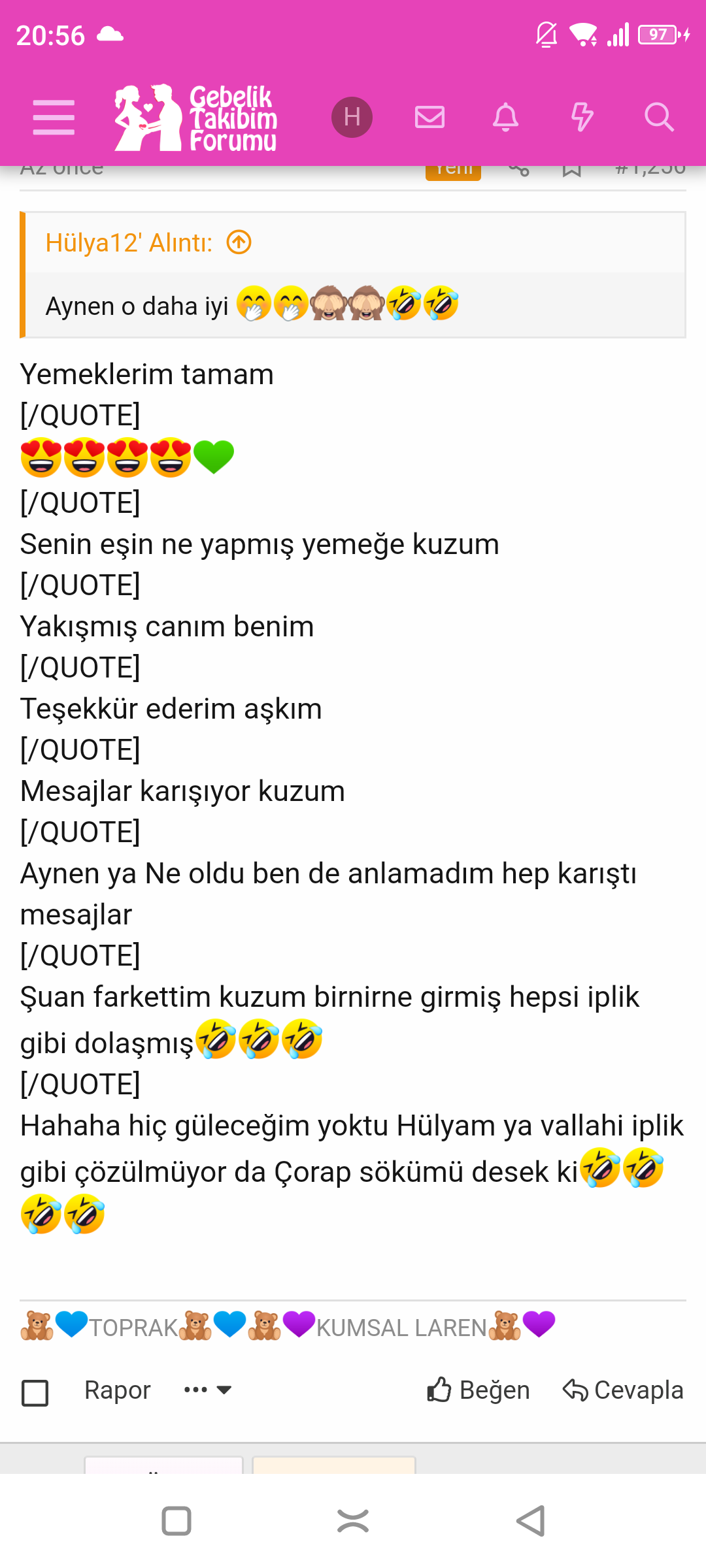This screenshot has width=706, height=1568.
Task: Open the Gebelik Takibim Forumu home logo
Action: click(x=196, y=118)
